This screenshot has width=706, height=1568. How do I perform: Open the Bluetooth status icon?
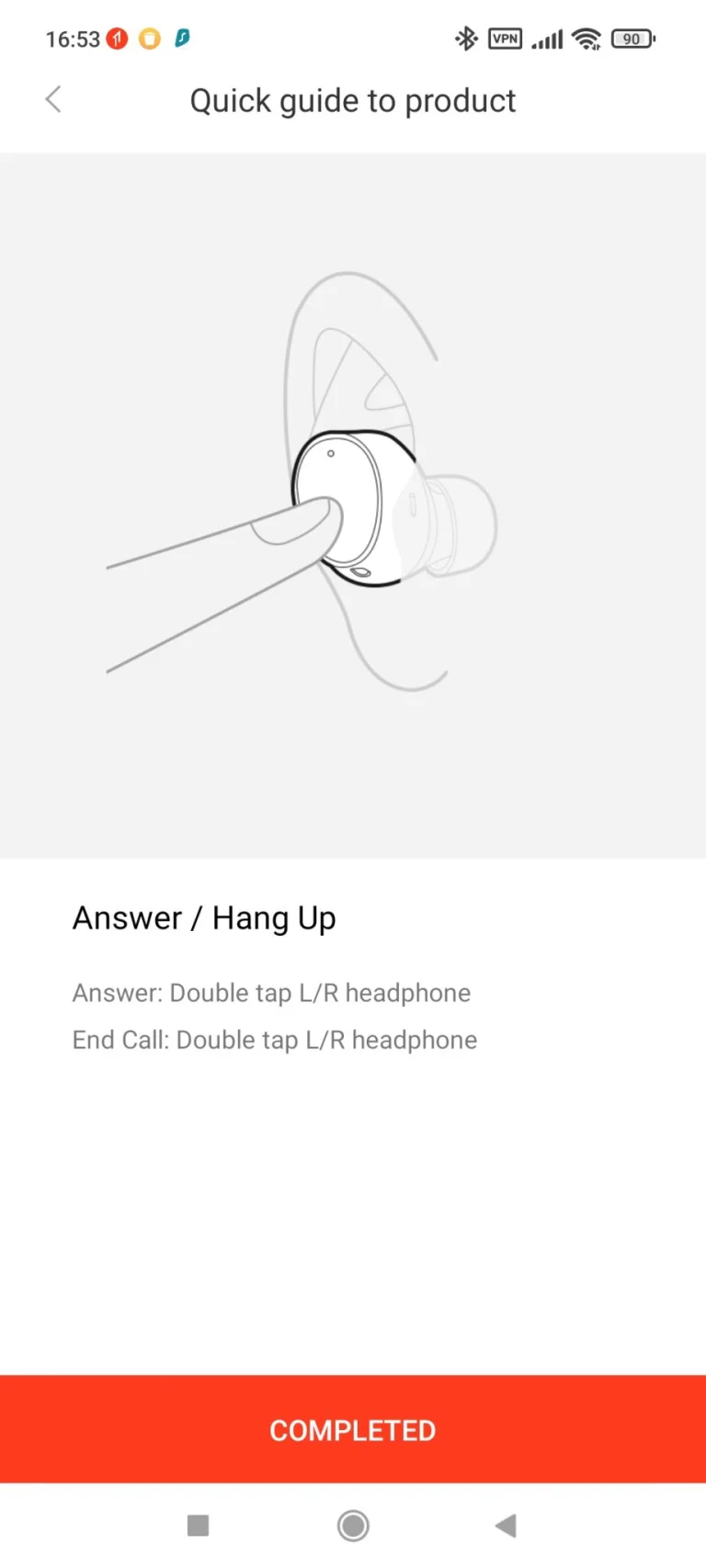[465, 39]
